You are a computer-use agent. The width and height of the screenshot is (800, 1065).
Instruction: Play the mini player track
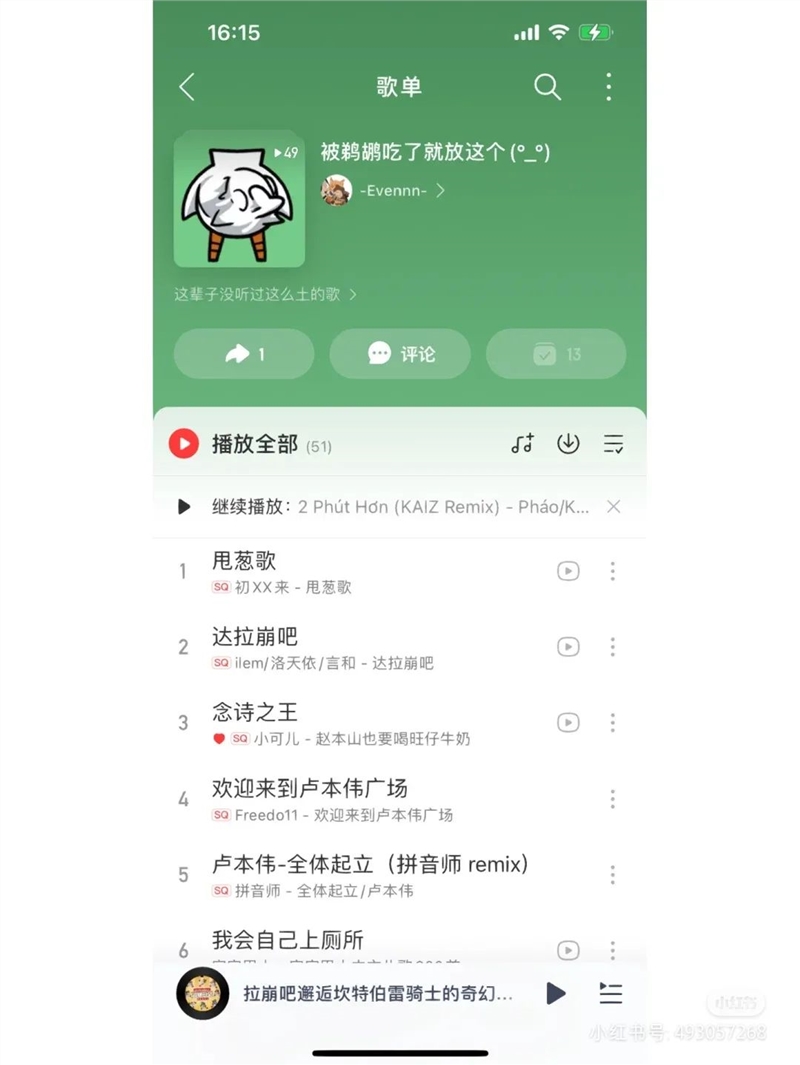[556, 993]
